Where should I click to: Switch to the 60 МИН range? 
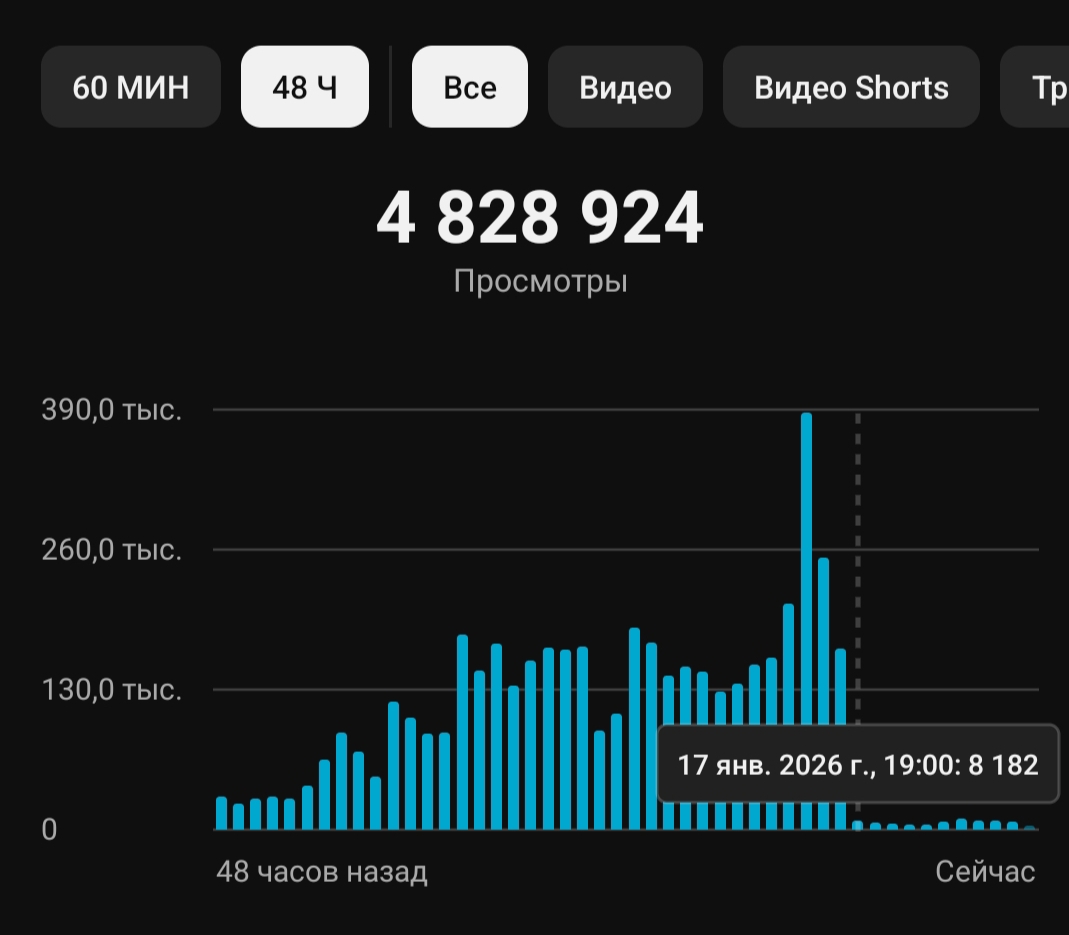(x=131, y=87)
